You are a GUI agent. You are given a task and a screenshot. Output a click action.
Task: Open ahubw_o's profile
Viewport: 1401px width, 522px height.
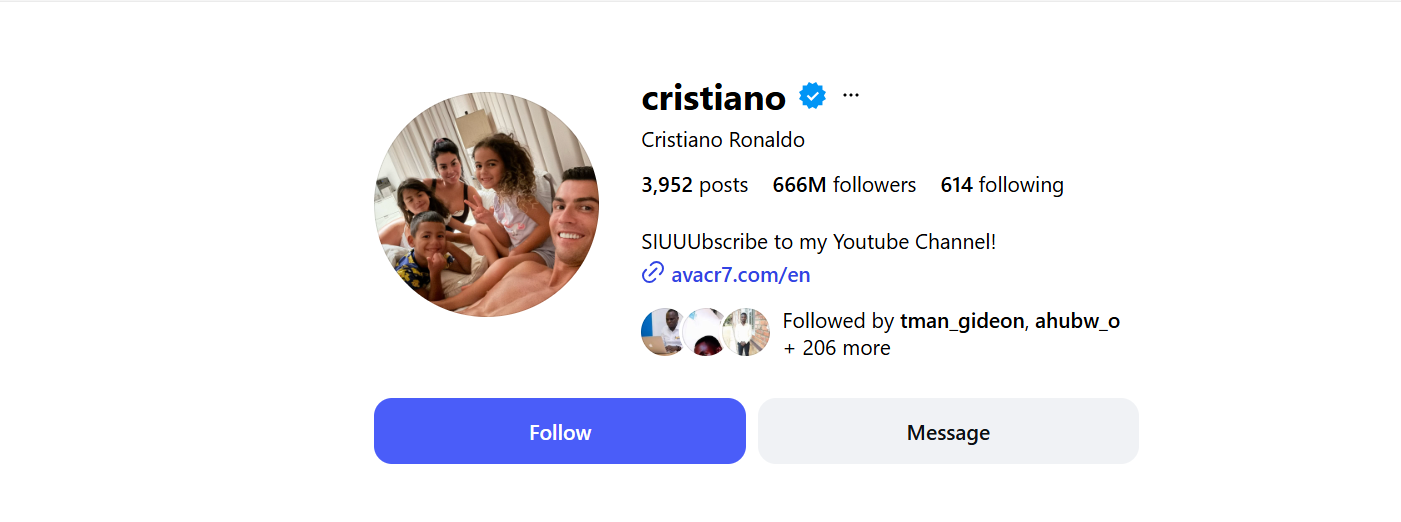[x=1077, y=321]
